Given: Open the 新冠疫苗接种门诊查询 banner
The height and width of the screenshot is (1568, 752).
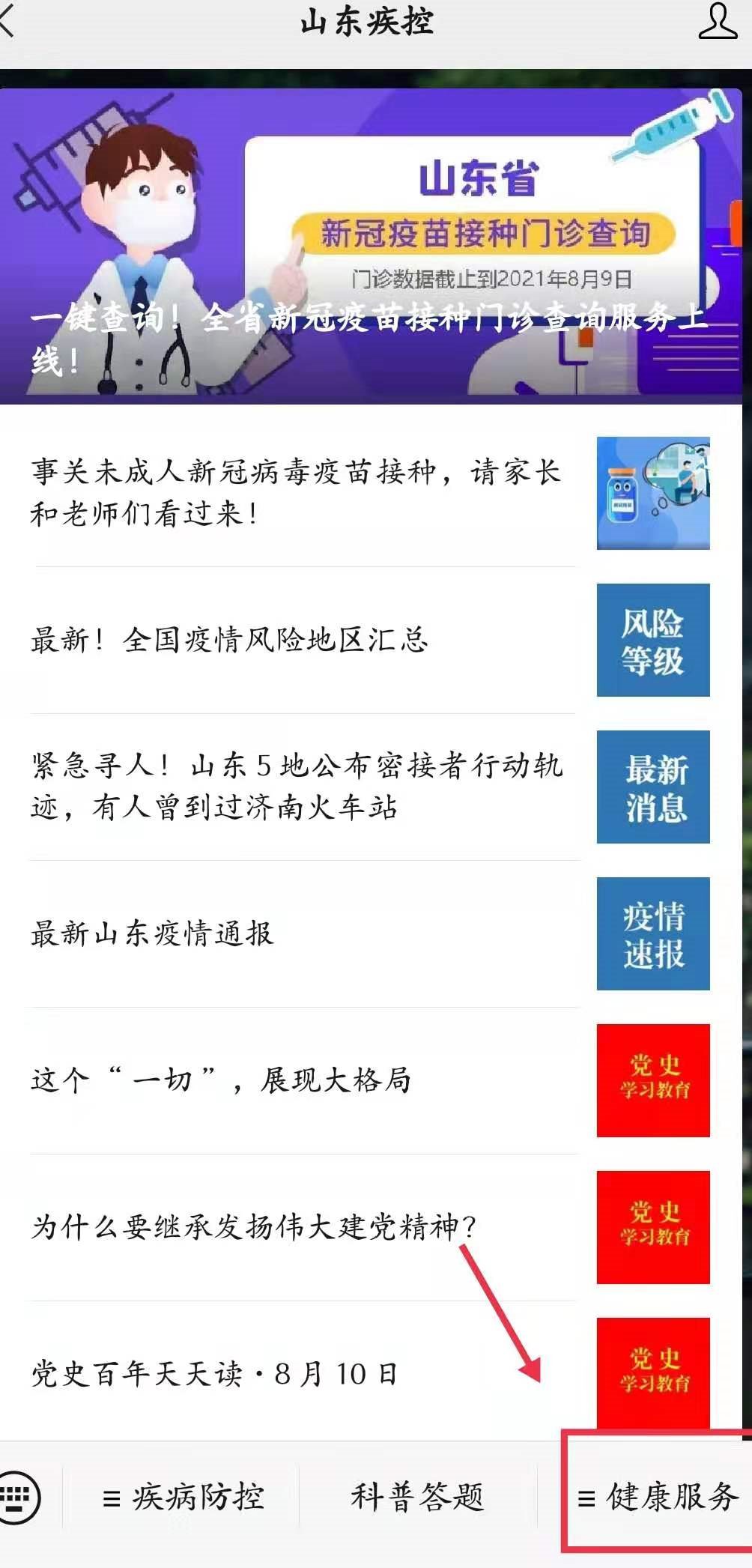Looking at the screenshot, I should pos(371,247).
